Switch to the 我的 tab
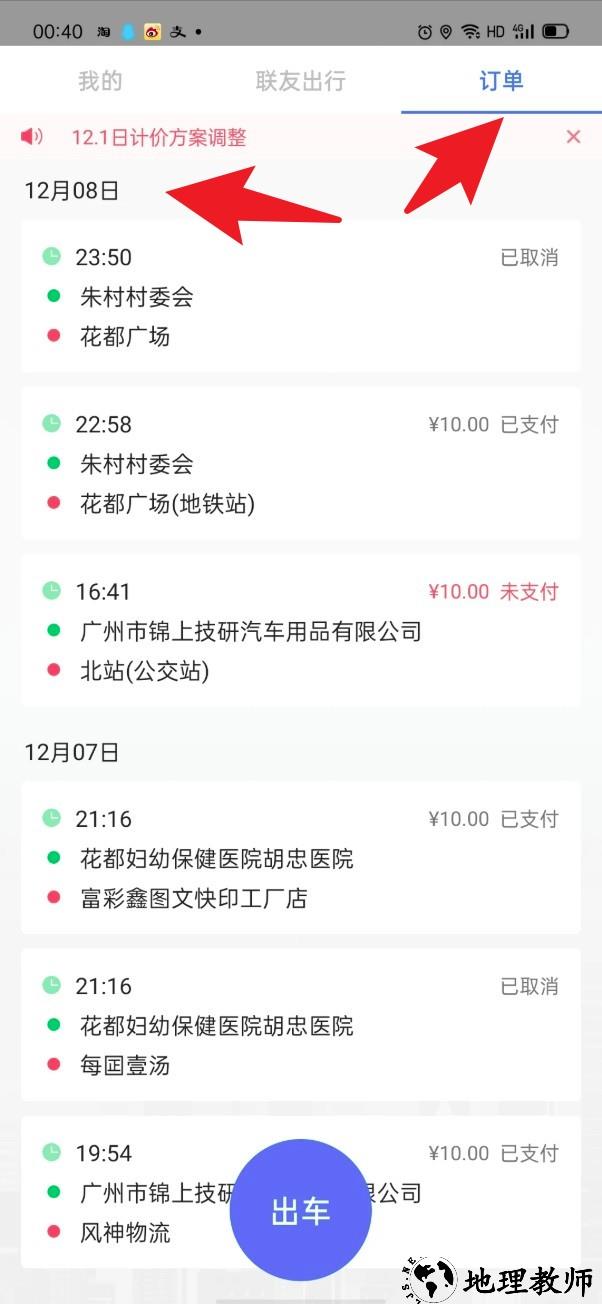Screen dimensions: 602x1304 pos(100,81)
